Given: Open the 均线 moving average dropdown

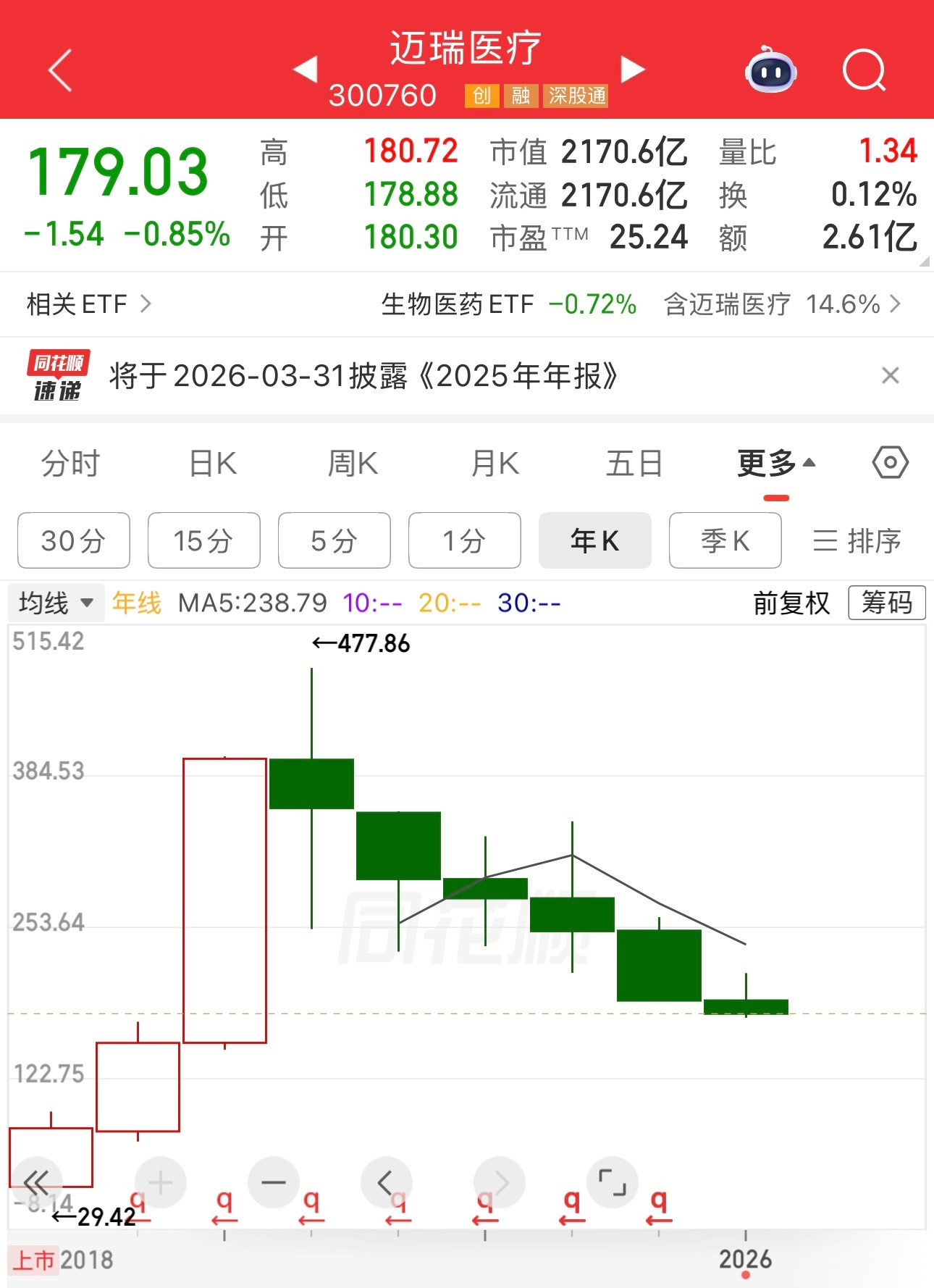Looking at the screenshot, I should tap(56, 603).
